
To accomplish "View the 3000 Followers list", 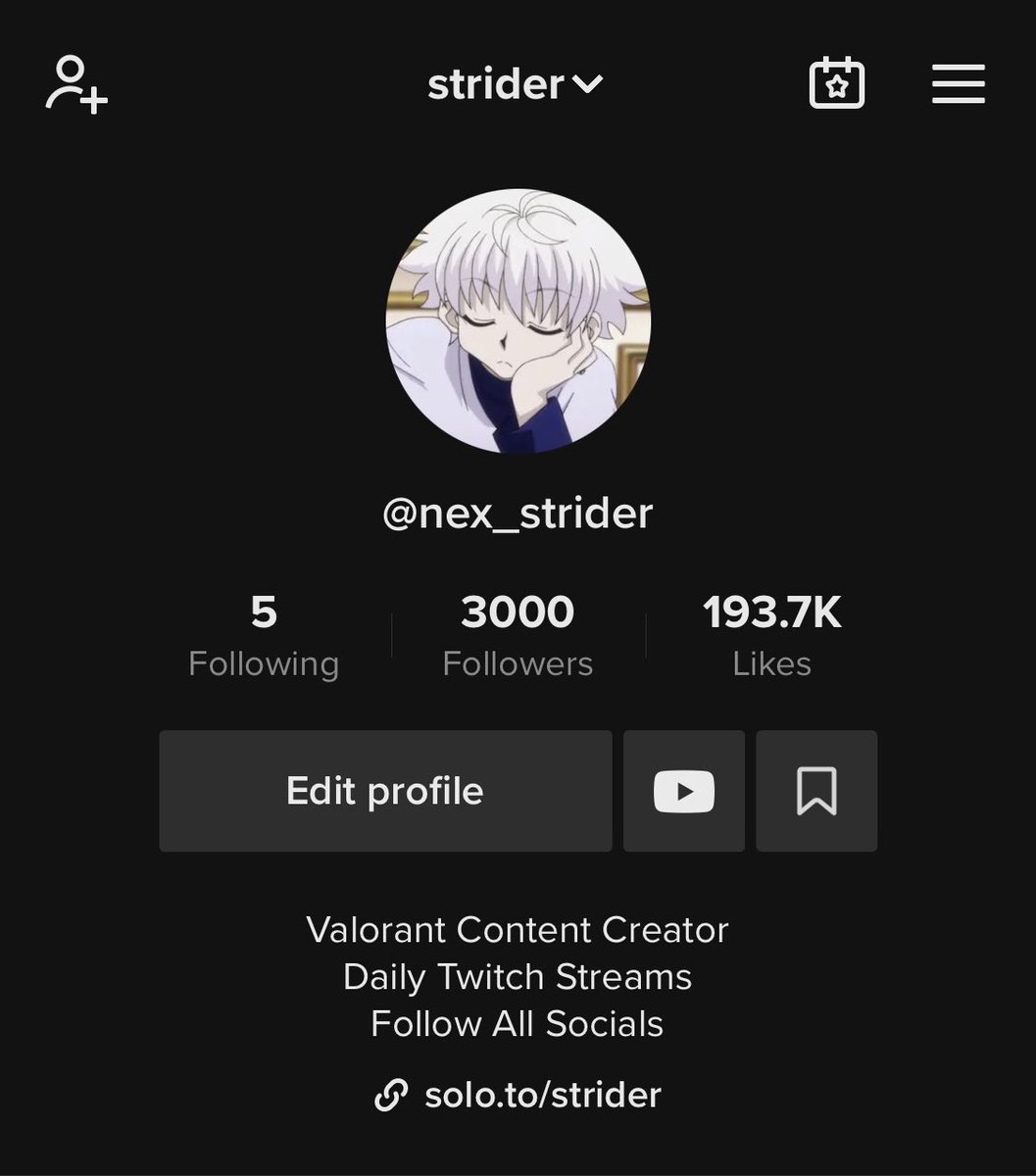I will (518, 636).
